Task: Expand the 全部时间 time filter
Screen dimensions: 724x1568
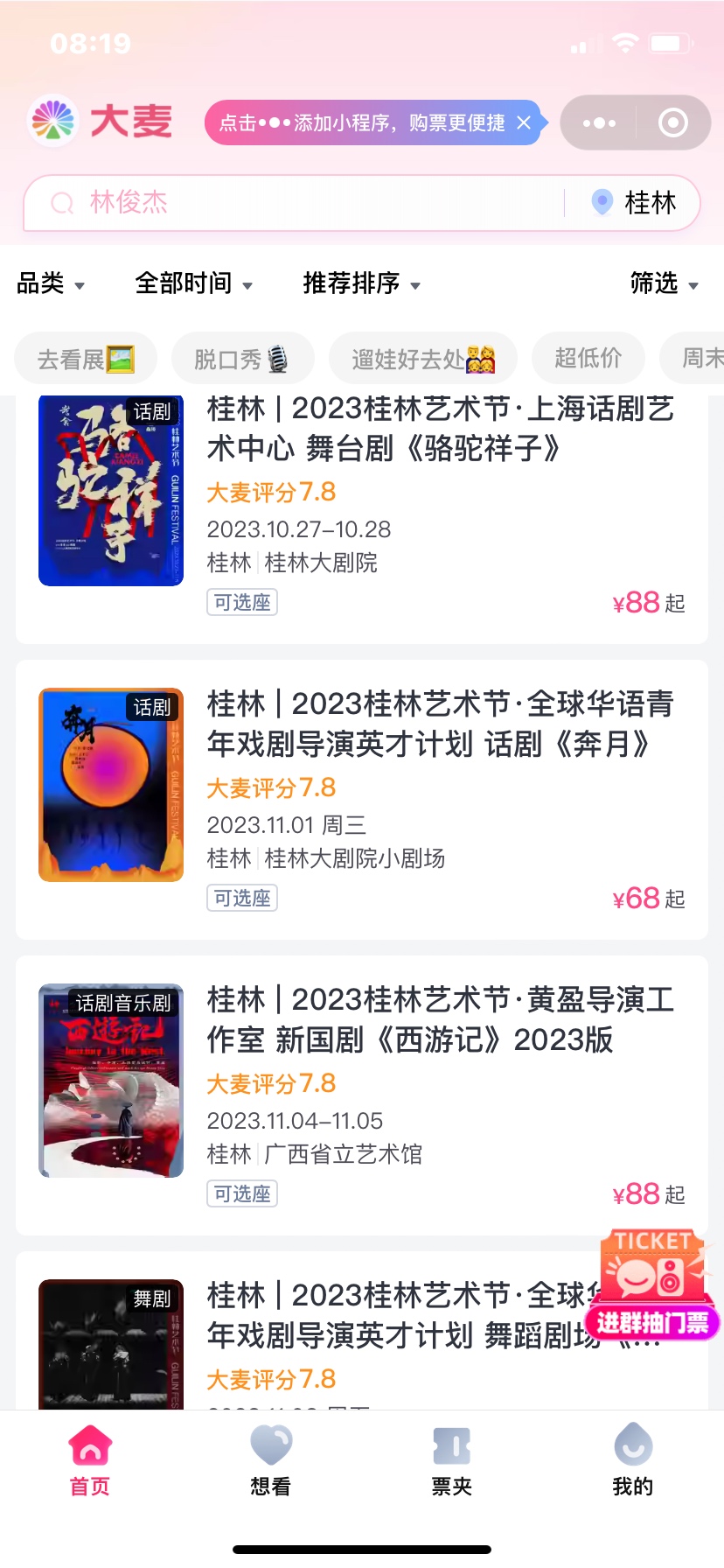Action: 193,283
